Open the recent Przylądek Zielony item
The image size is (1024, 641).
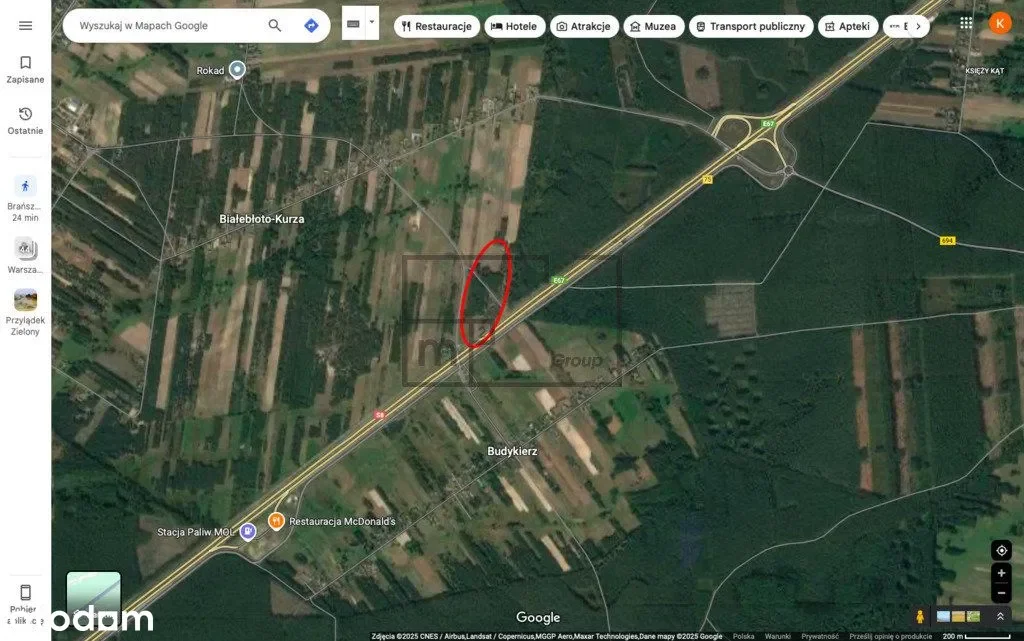[x=25, y=310]
